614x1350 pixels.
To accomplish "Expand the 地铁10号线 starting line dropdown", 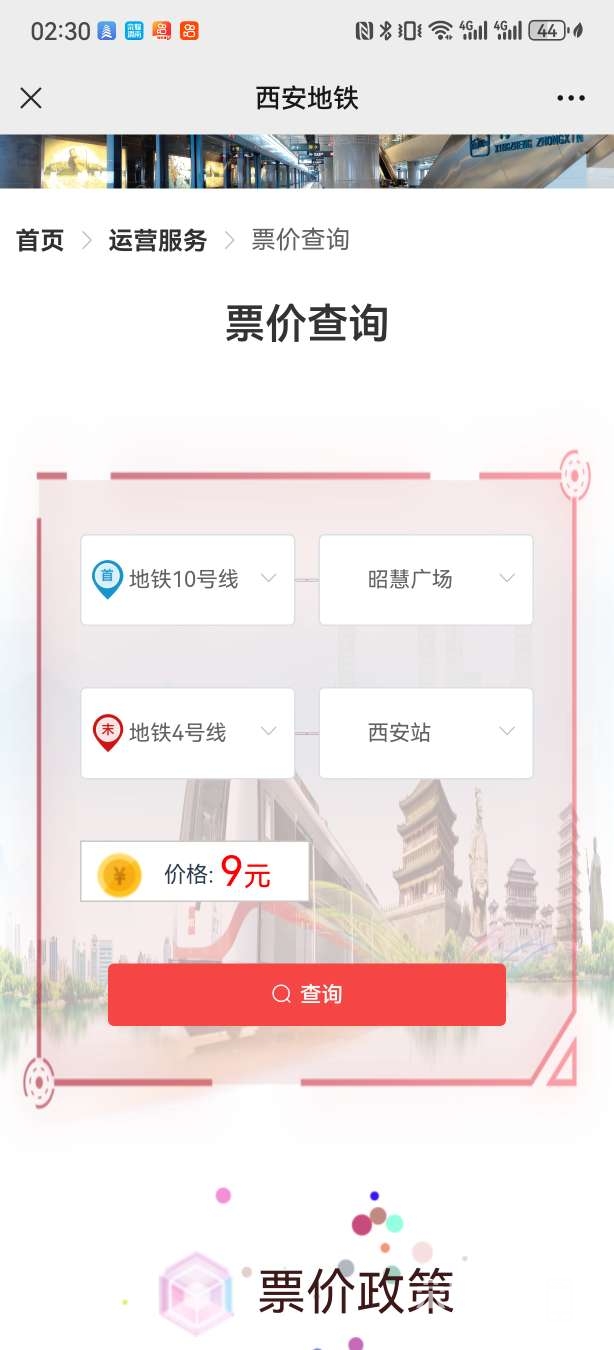I will click(188, 580).
